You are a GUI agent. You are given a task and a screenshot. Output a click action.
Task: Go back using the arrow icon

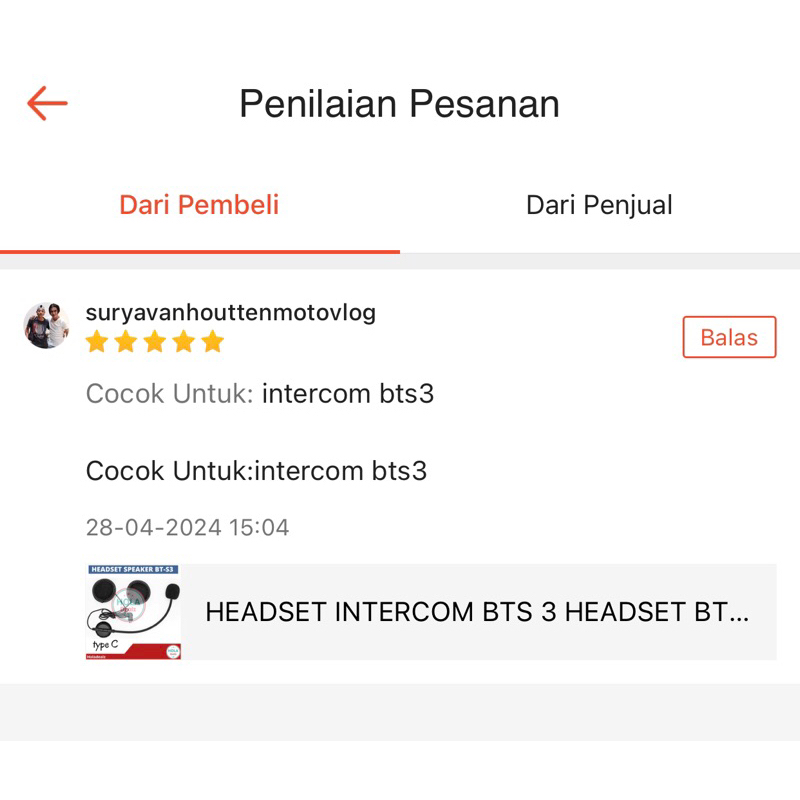click(47, 103)
